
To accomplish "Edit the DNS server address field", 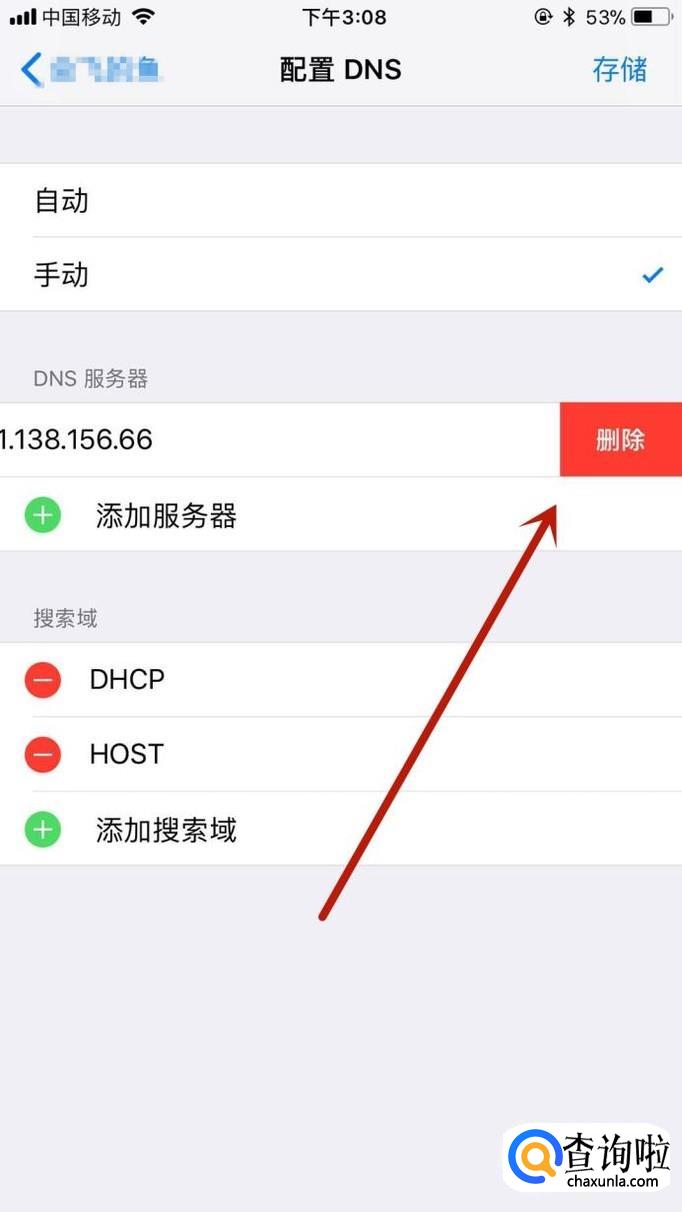I will tap(280, 440).
